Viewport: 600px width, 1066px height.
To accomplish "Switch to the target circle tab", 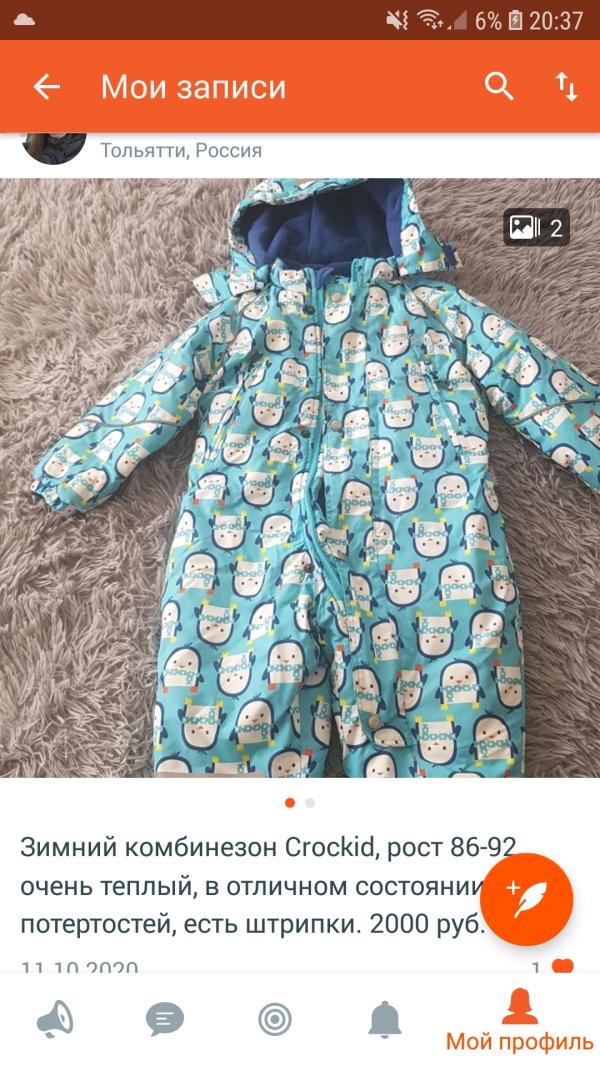I will pos(274,1020).
